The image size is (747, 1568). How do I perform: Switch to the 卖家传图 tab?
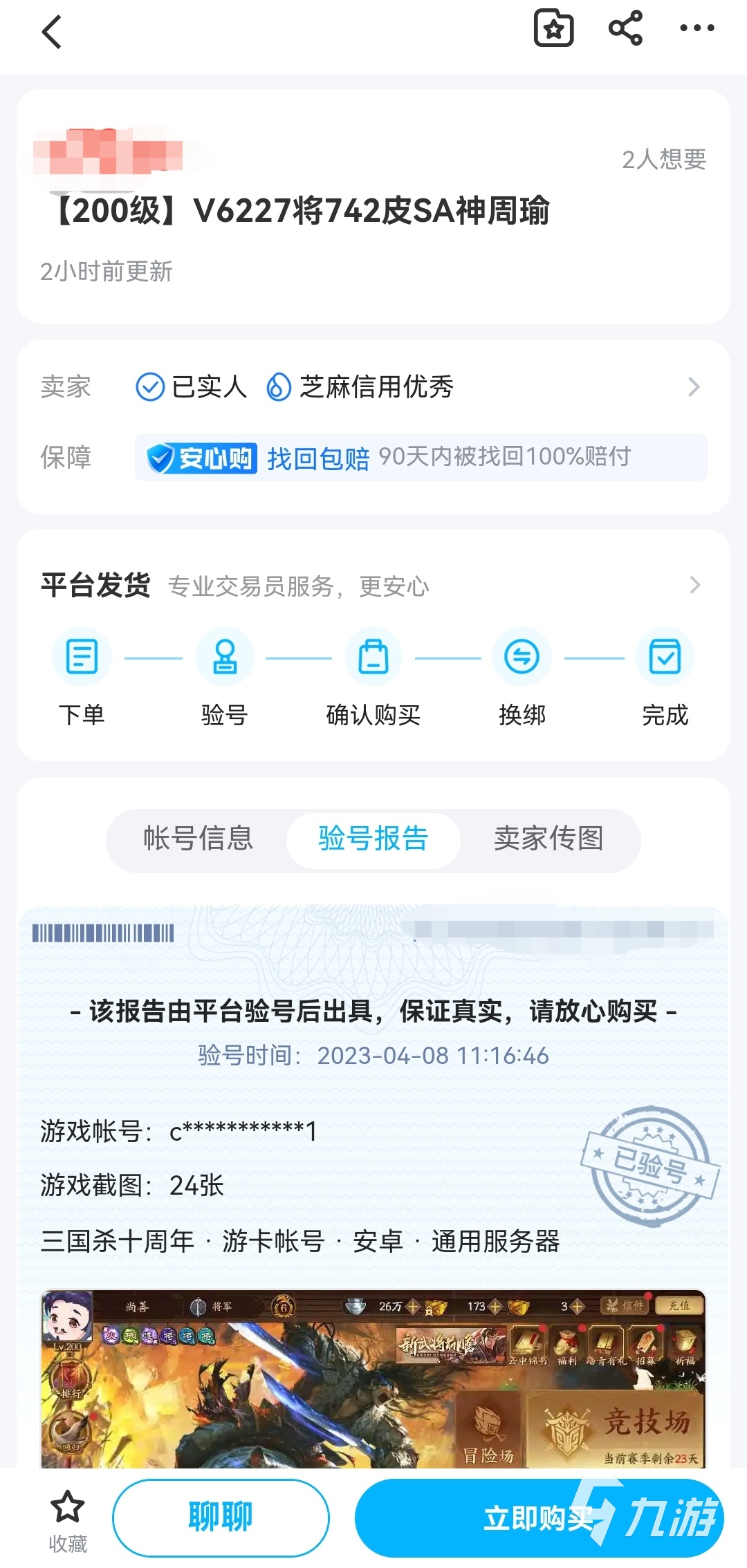[548, 839]
